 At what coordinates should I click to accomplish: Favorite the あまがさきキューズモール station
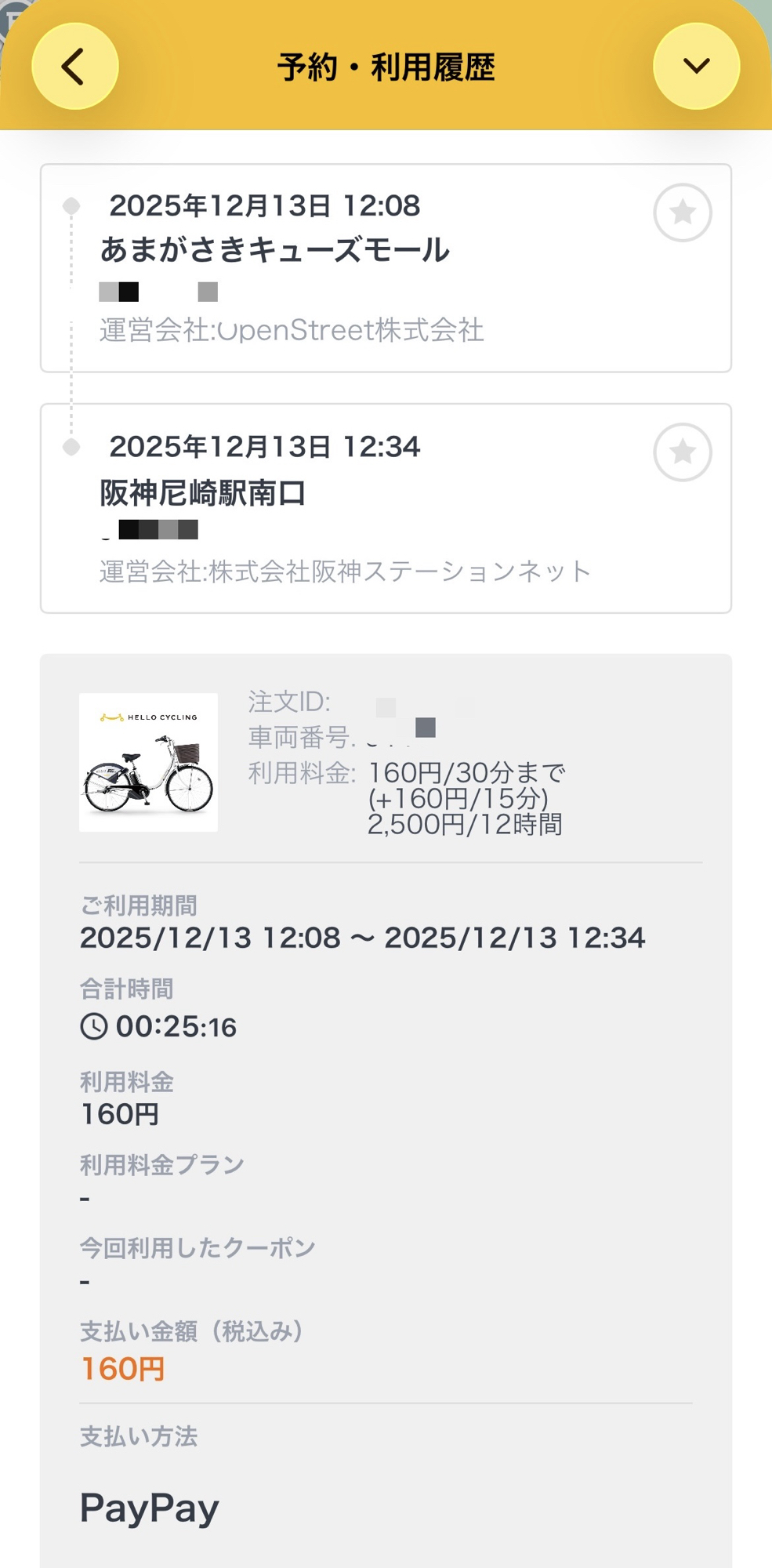coord(682,212)
